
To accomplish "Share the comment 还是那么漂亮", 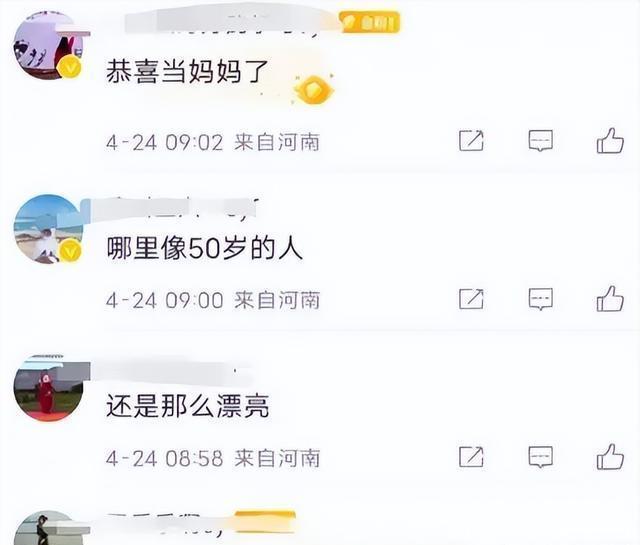I will coord(471,457).
